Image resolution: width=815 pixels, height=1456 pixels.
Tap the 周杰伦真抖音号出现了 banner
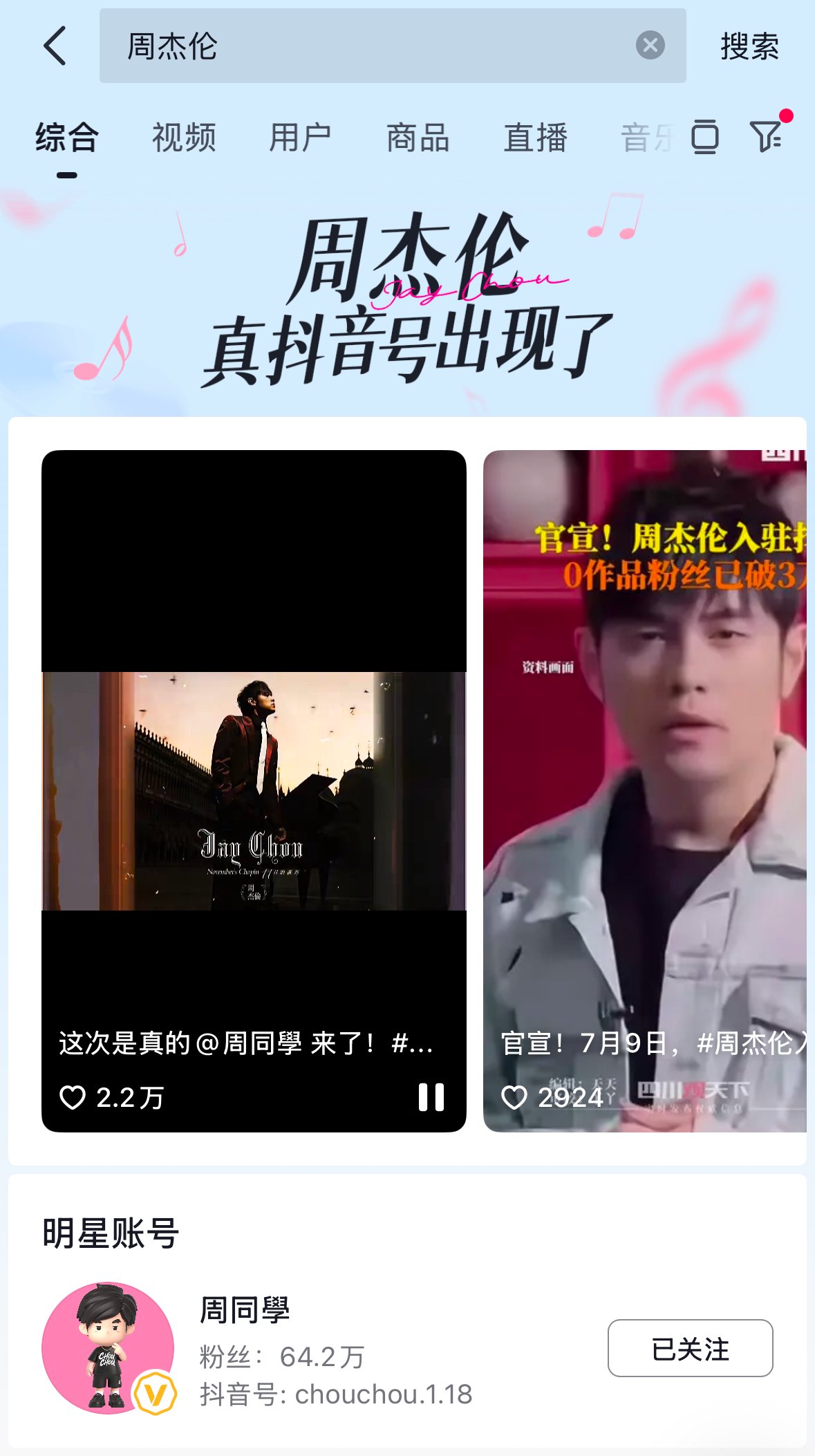408,297
